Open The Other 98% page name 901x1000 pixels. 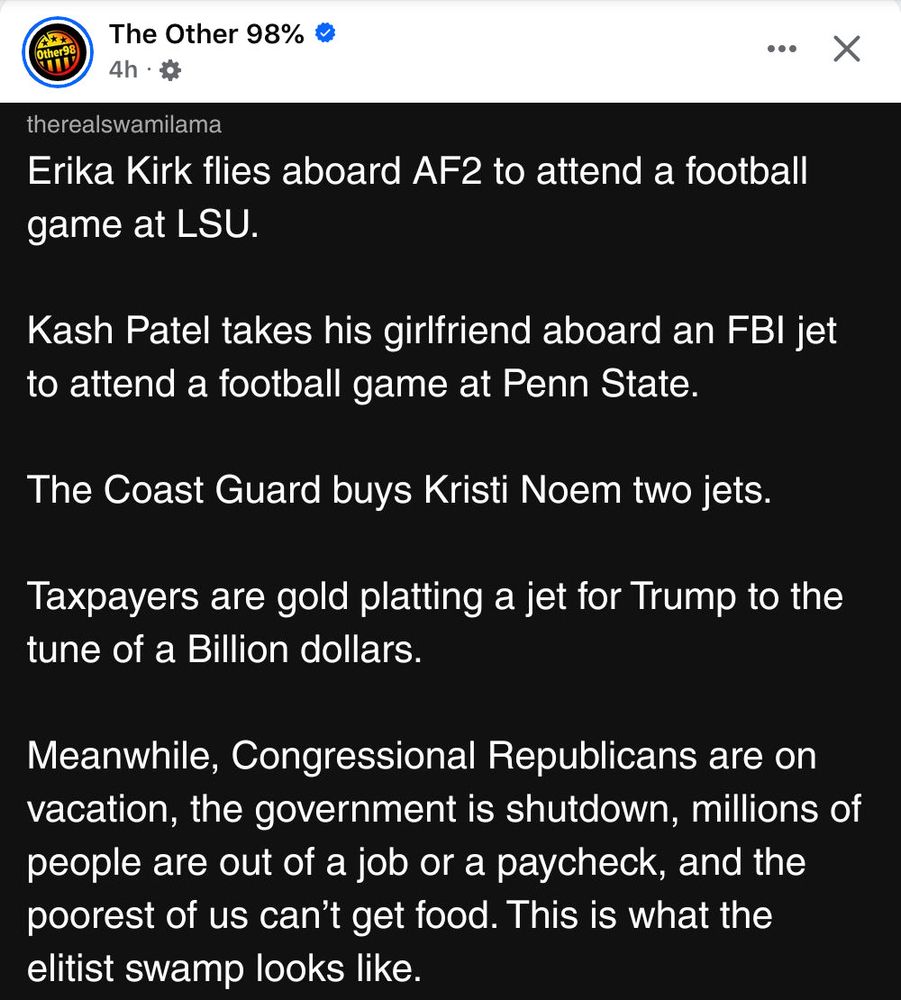click(x=206, y=34)
